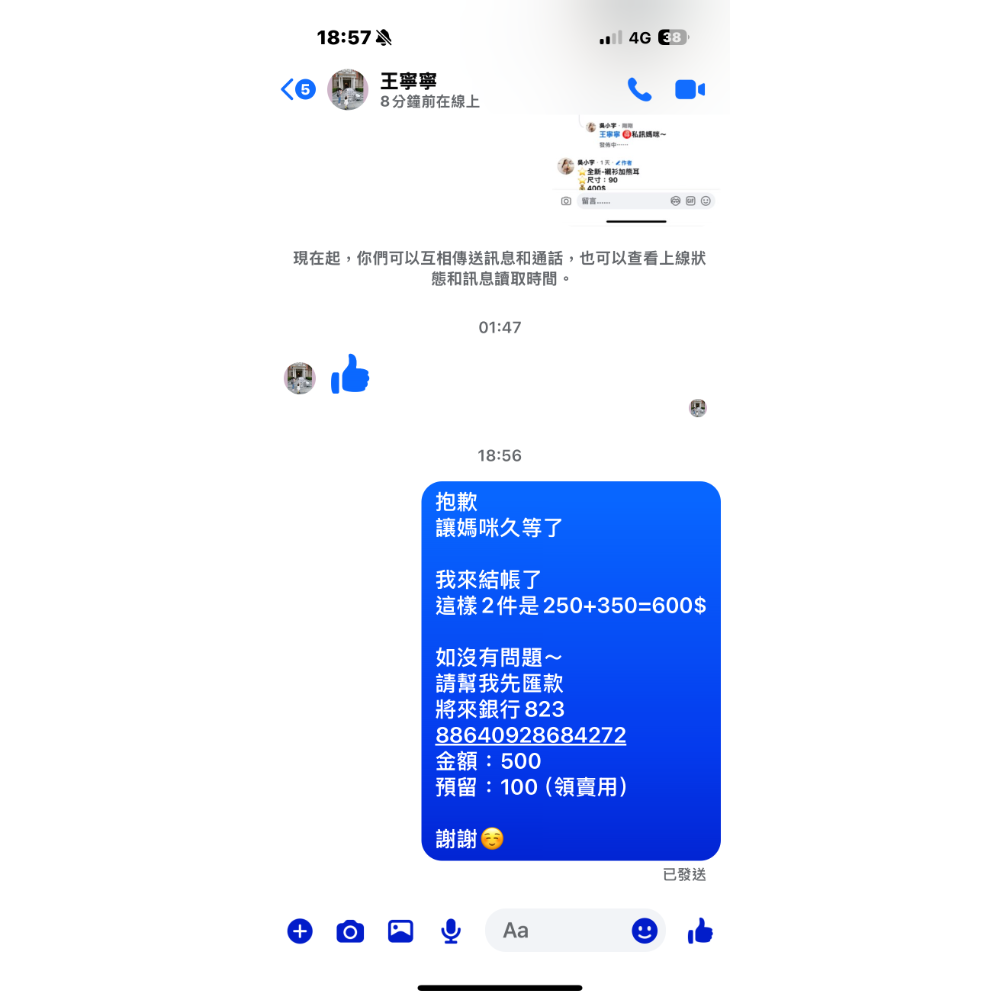Open the plus menu for more options
This screenshot has width=1000, height=1000.
[x=300, y=932]
